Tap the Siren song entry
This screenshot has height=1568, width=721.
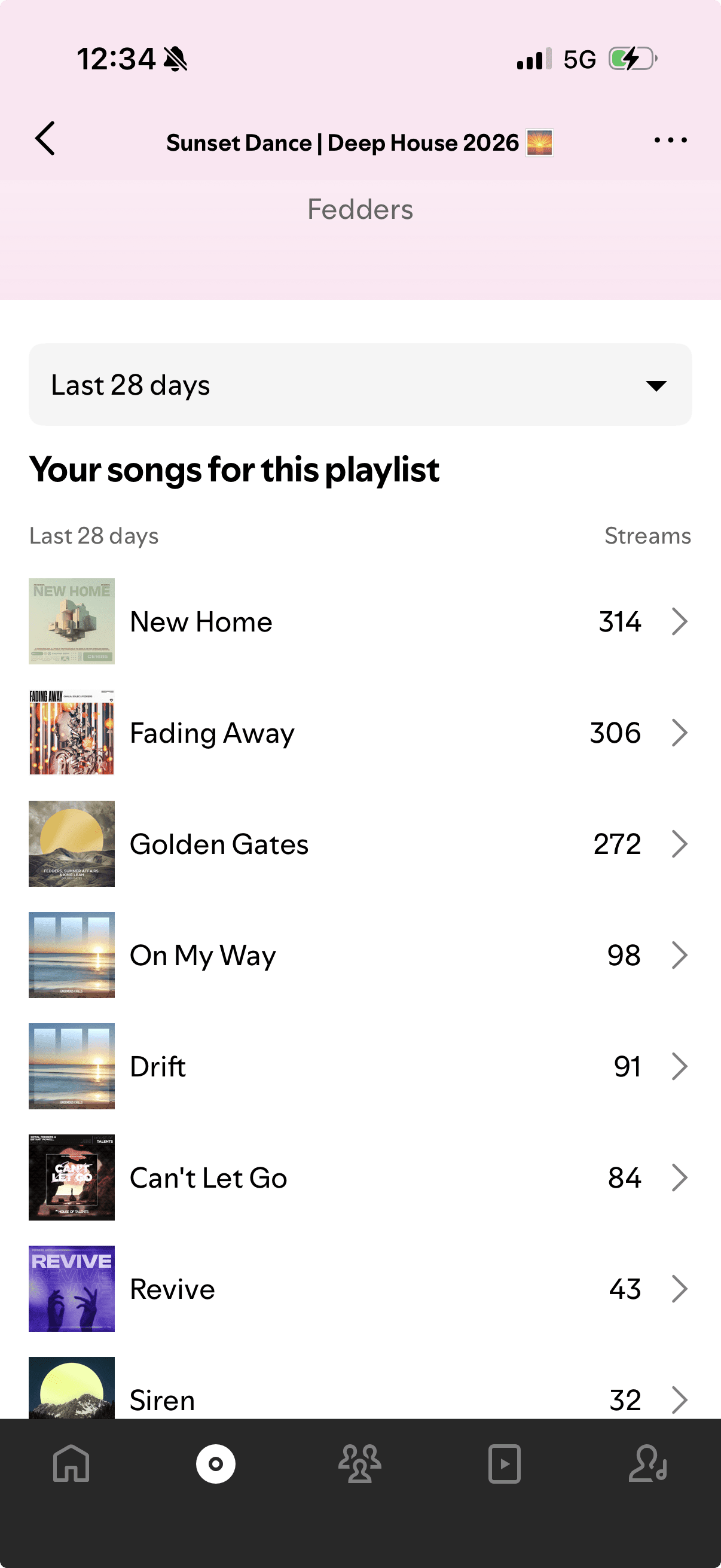(x=360, y=1397)
